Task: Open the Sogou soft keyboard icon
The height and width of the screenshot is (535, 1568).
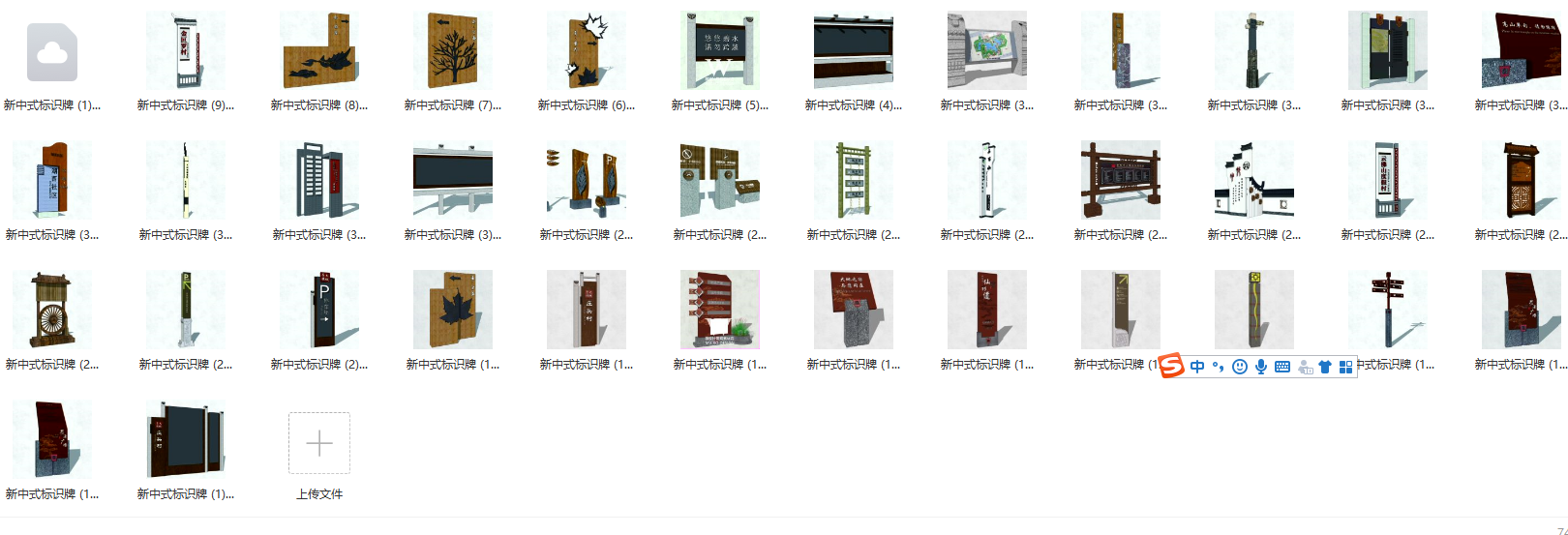Action: tap(1282, 367)
